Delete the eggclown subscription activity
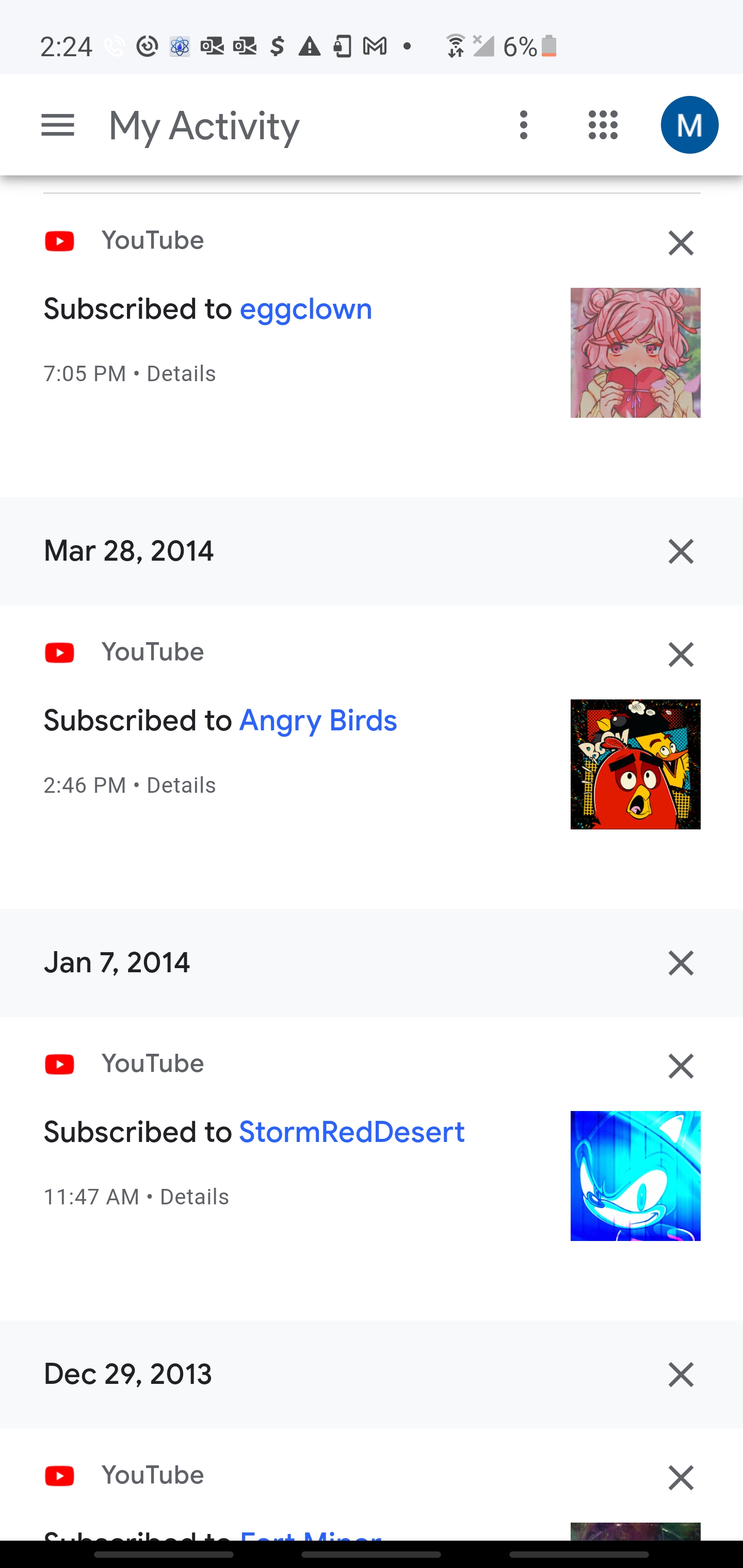The height and width of the screenshot is (1568, 743). click(x=680, y=243)
